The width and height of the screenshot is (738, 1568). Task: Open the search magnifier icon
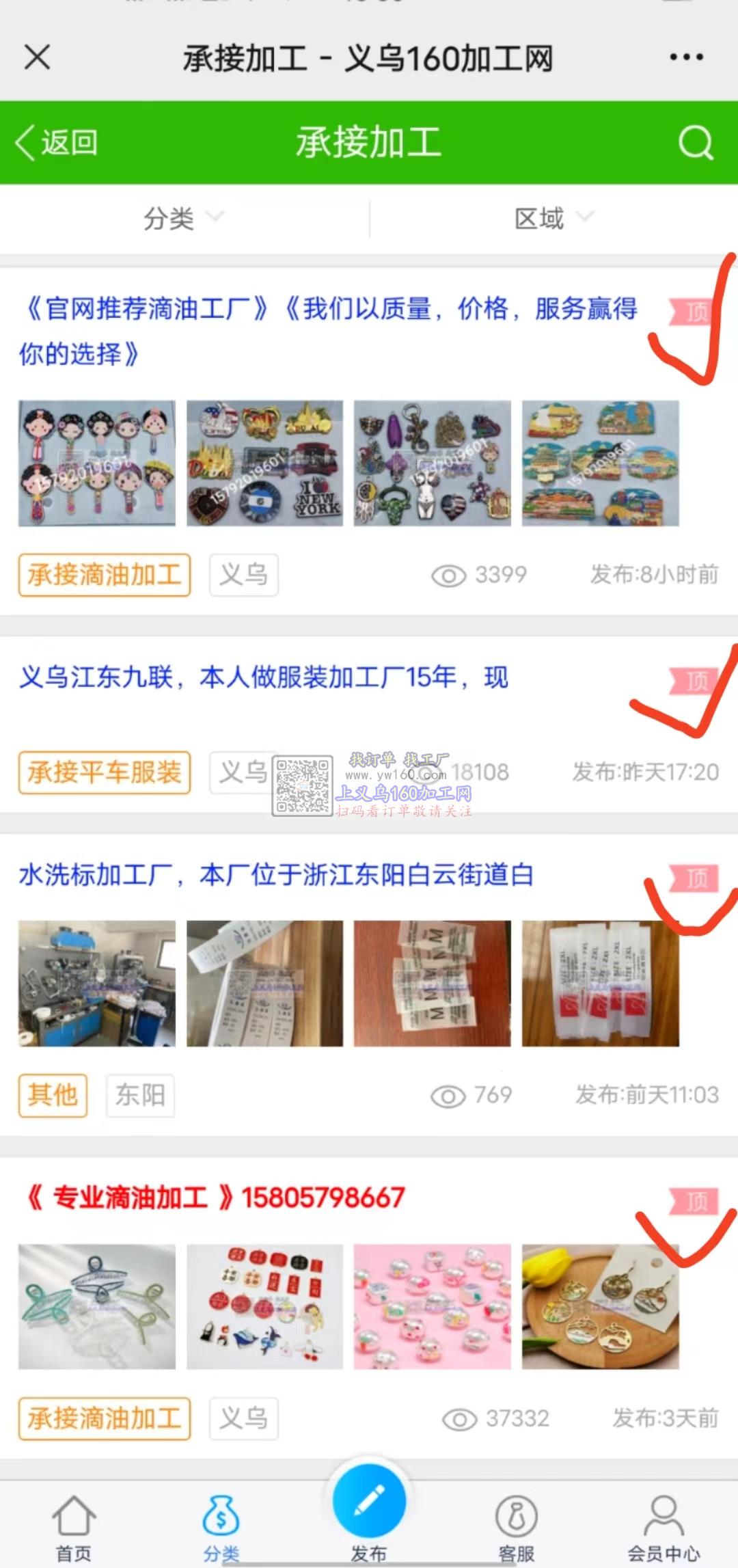[696, 143]
